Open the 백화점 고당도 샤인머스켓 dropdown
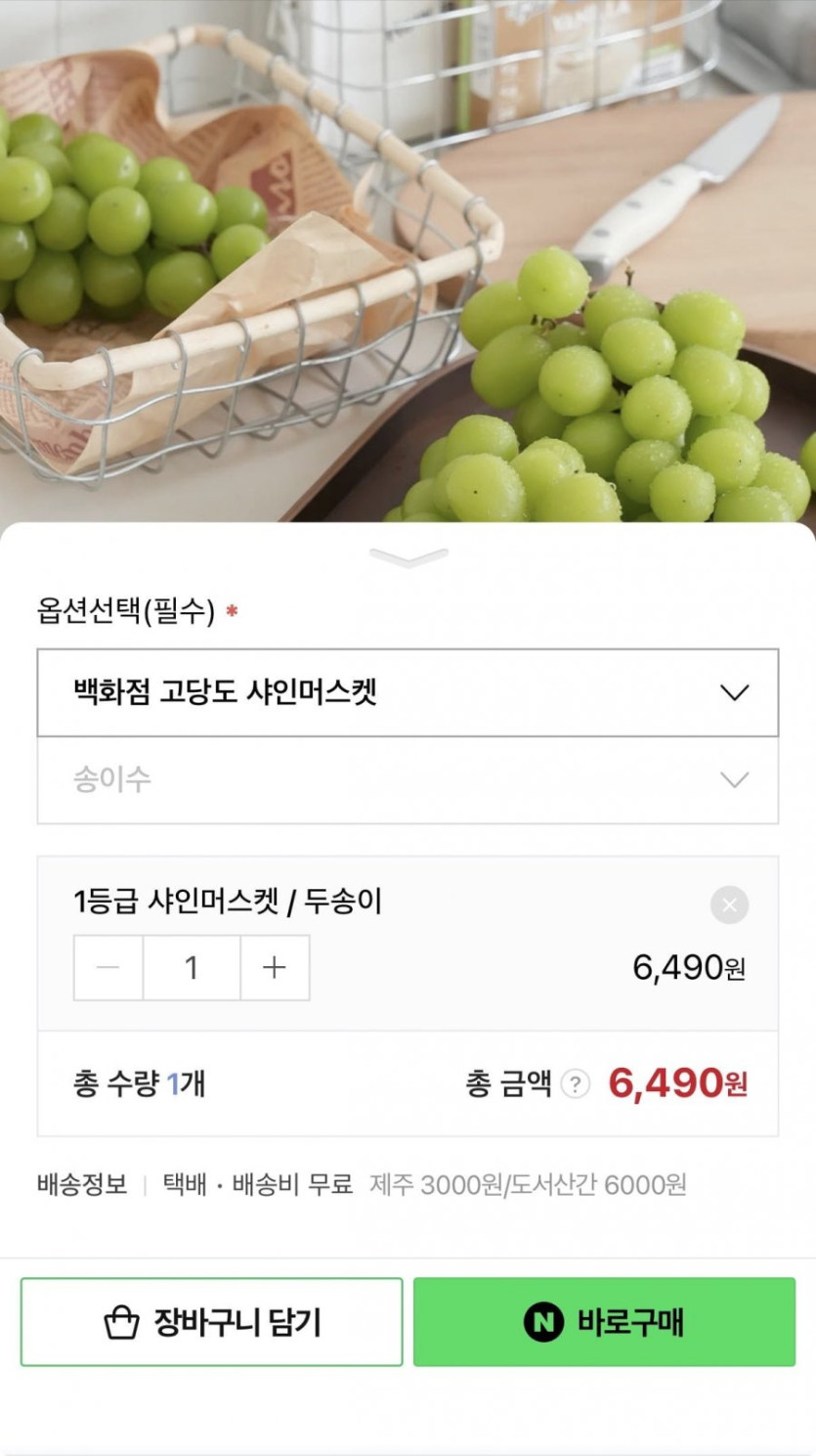 point(408,692)
